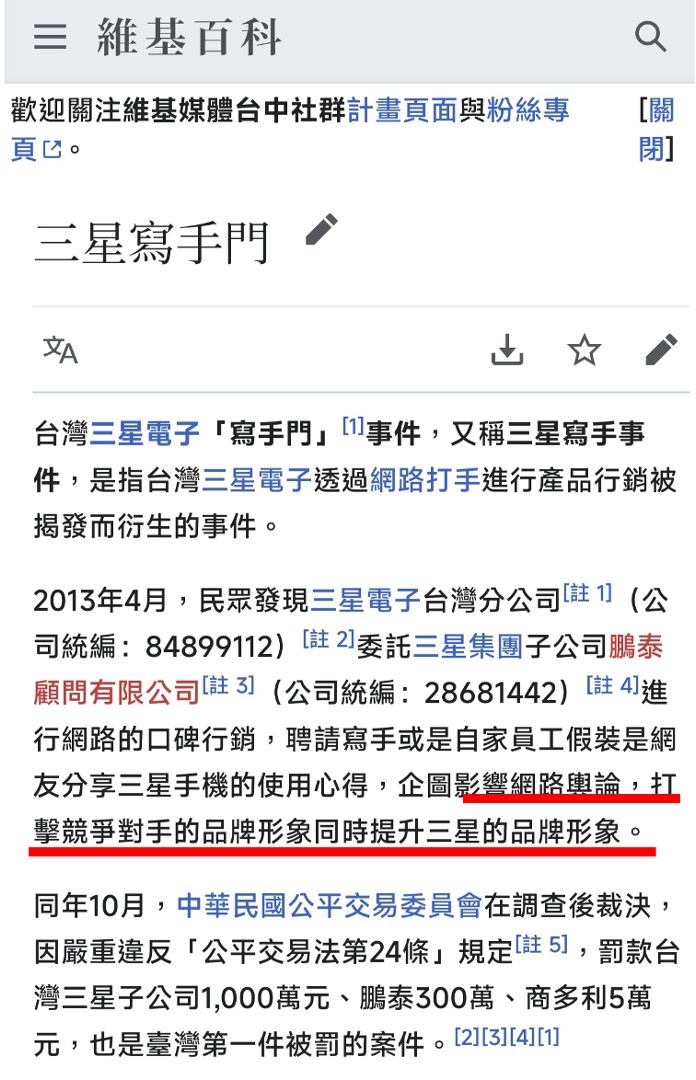This screenshot has width=696, height=1080.
Task: Open the 粉絲專頁 external link
Action: (x=527, y=110)
